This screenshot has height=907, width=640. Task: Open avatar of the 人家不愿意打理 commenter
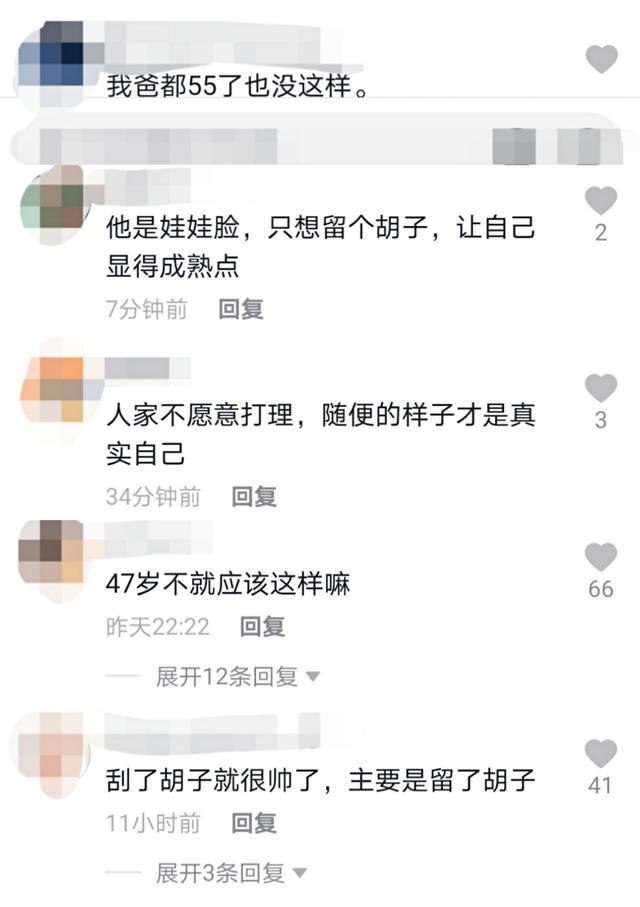pyautogui.click(x=52, y=389)
